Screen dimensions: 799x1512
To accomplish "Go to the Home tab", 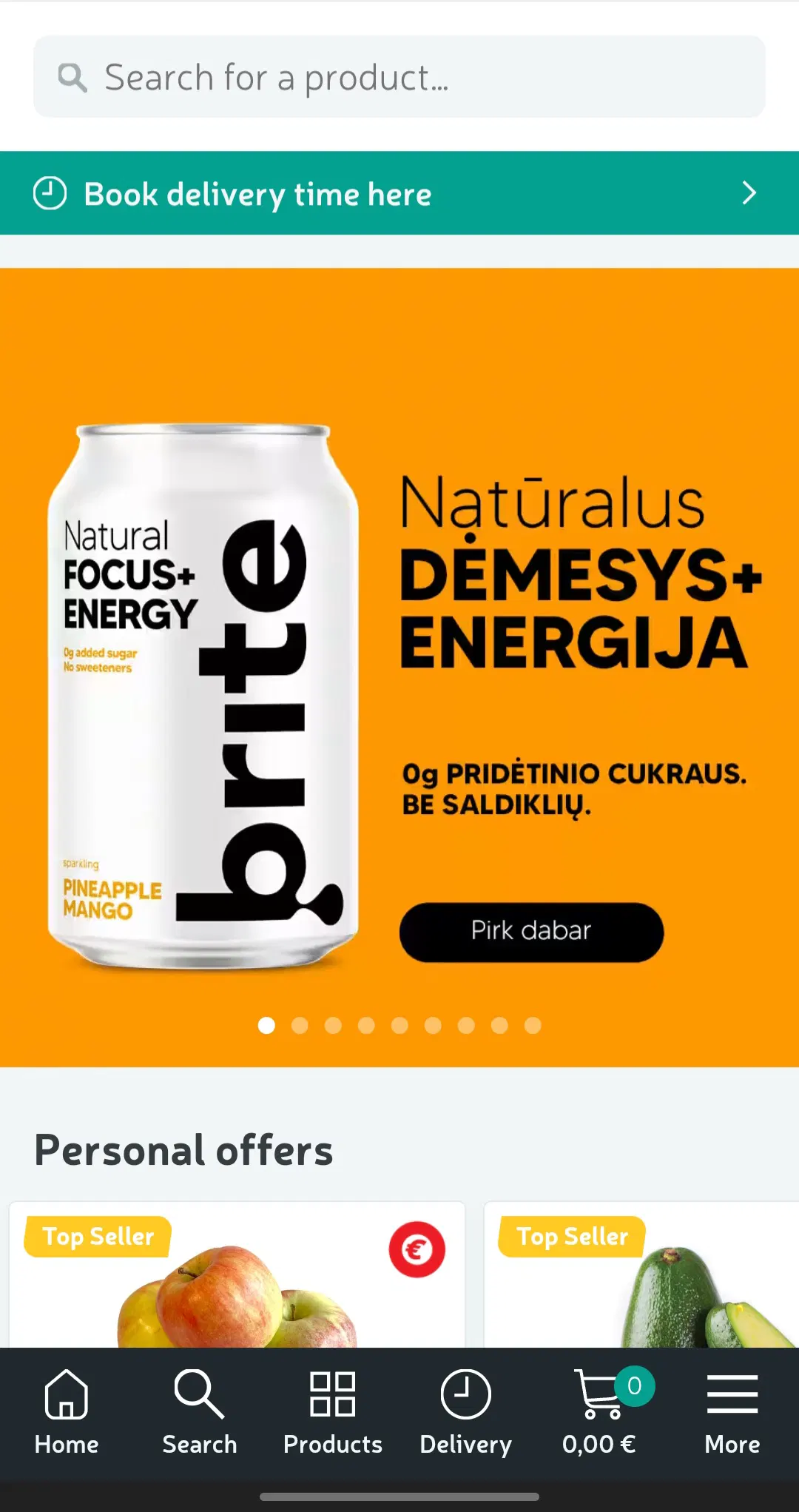I will [x=67, y=1413].
